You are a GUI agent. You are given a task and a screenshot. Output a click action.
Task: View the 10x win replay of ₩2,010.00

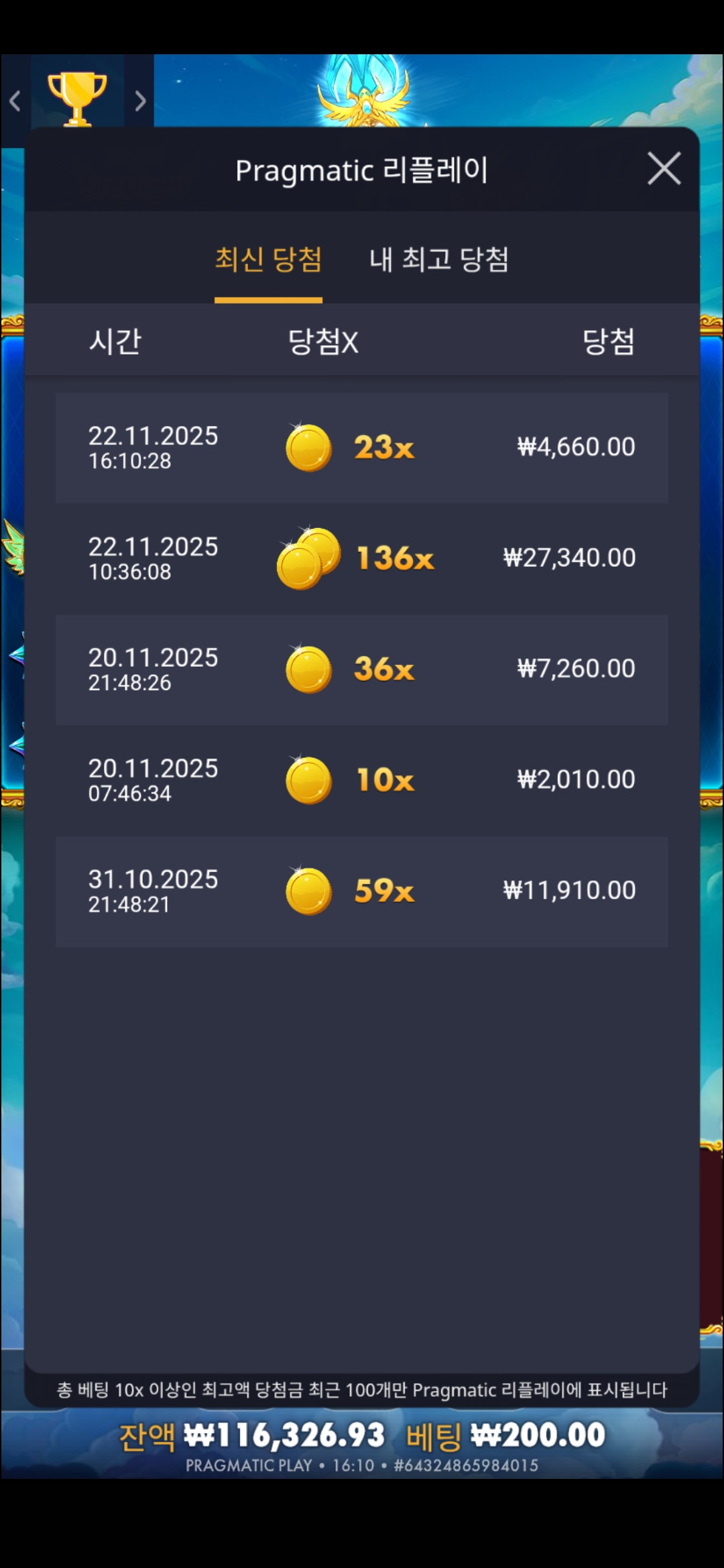(361, 780)
